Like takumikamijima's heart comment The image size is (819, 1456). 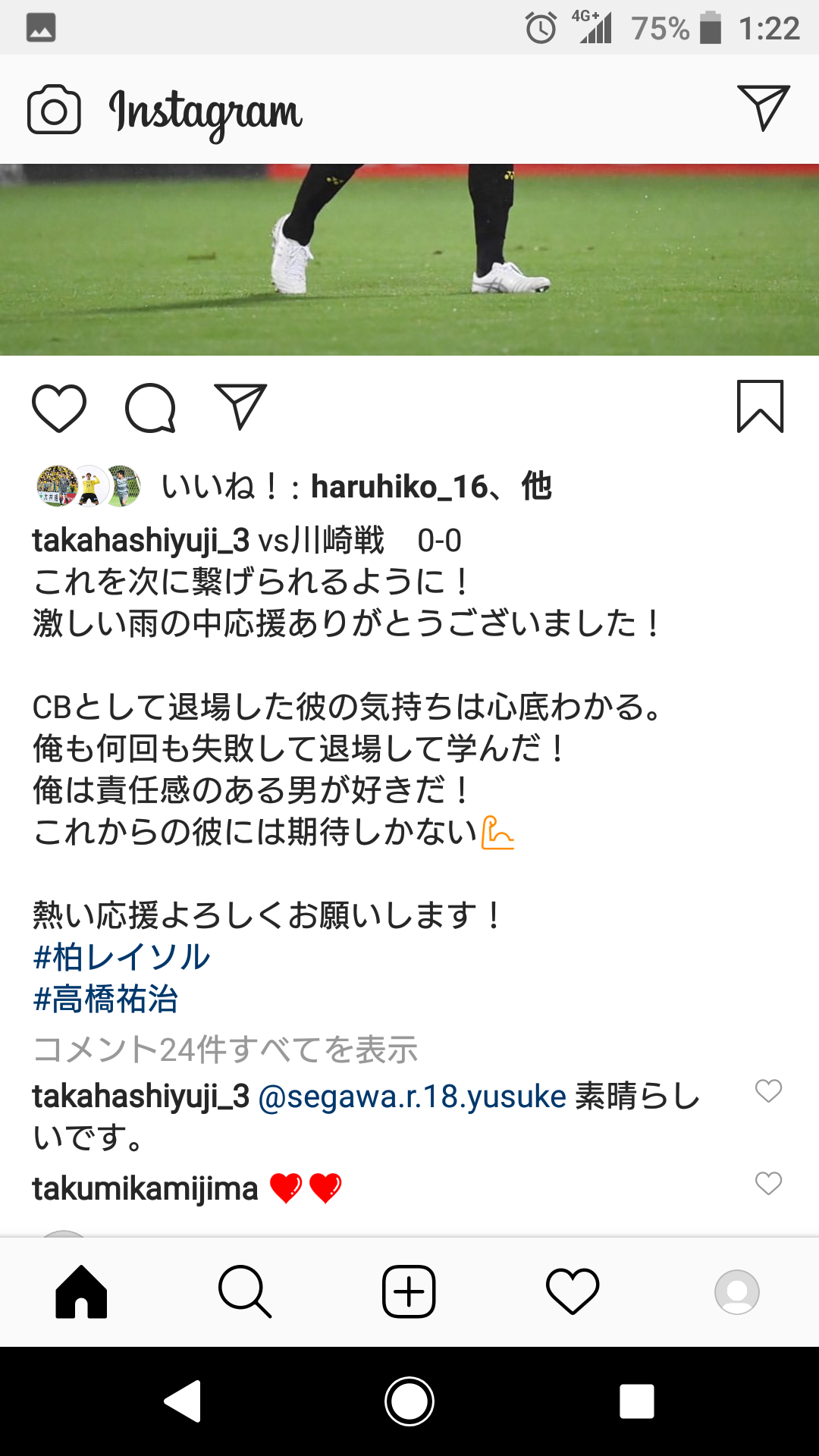pos(768,1183)
